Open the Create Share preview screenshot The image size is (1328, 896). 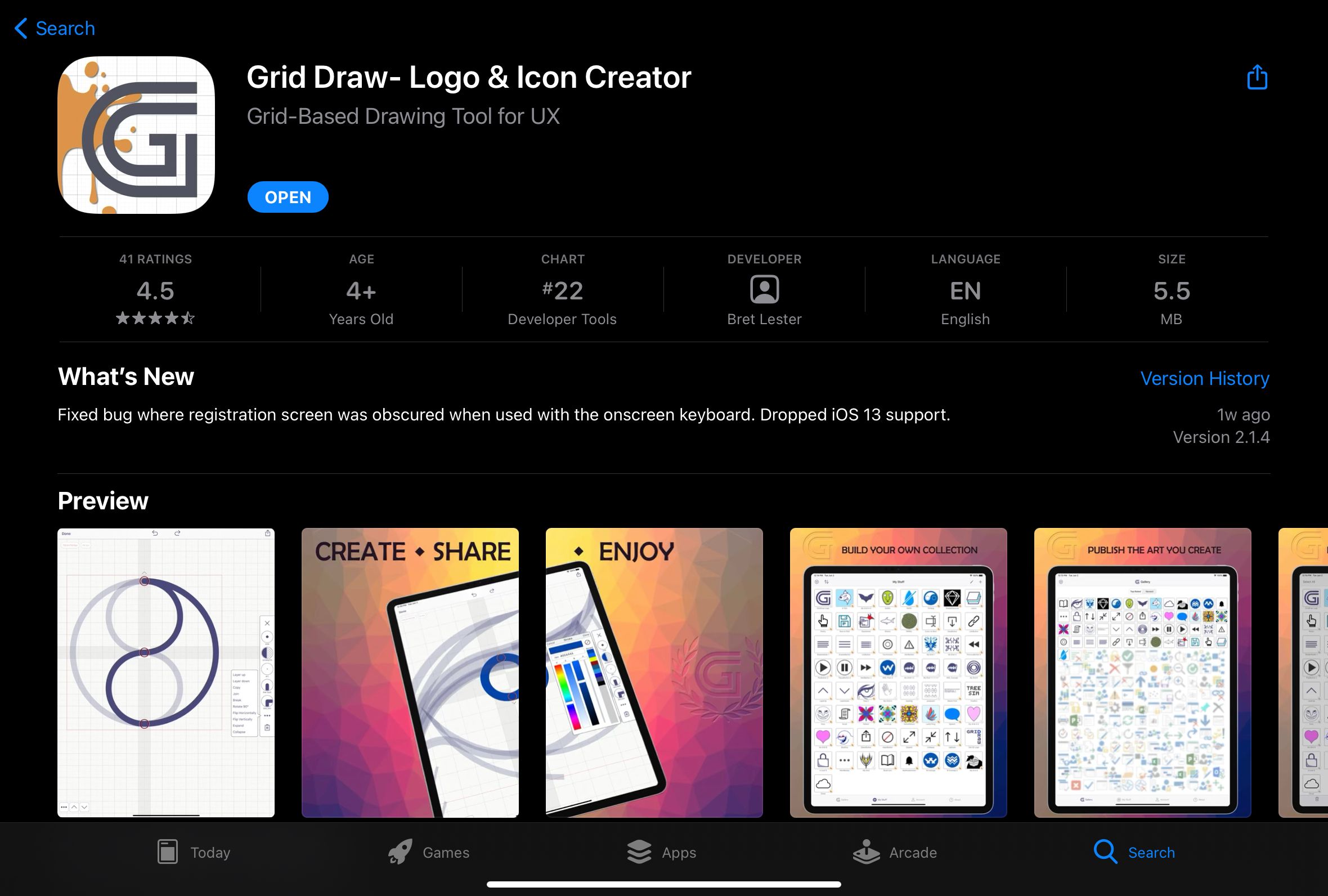(410, 672)
